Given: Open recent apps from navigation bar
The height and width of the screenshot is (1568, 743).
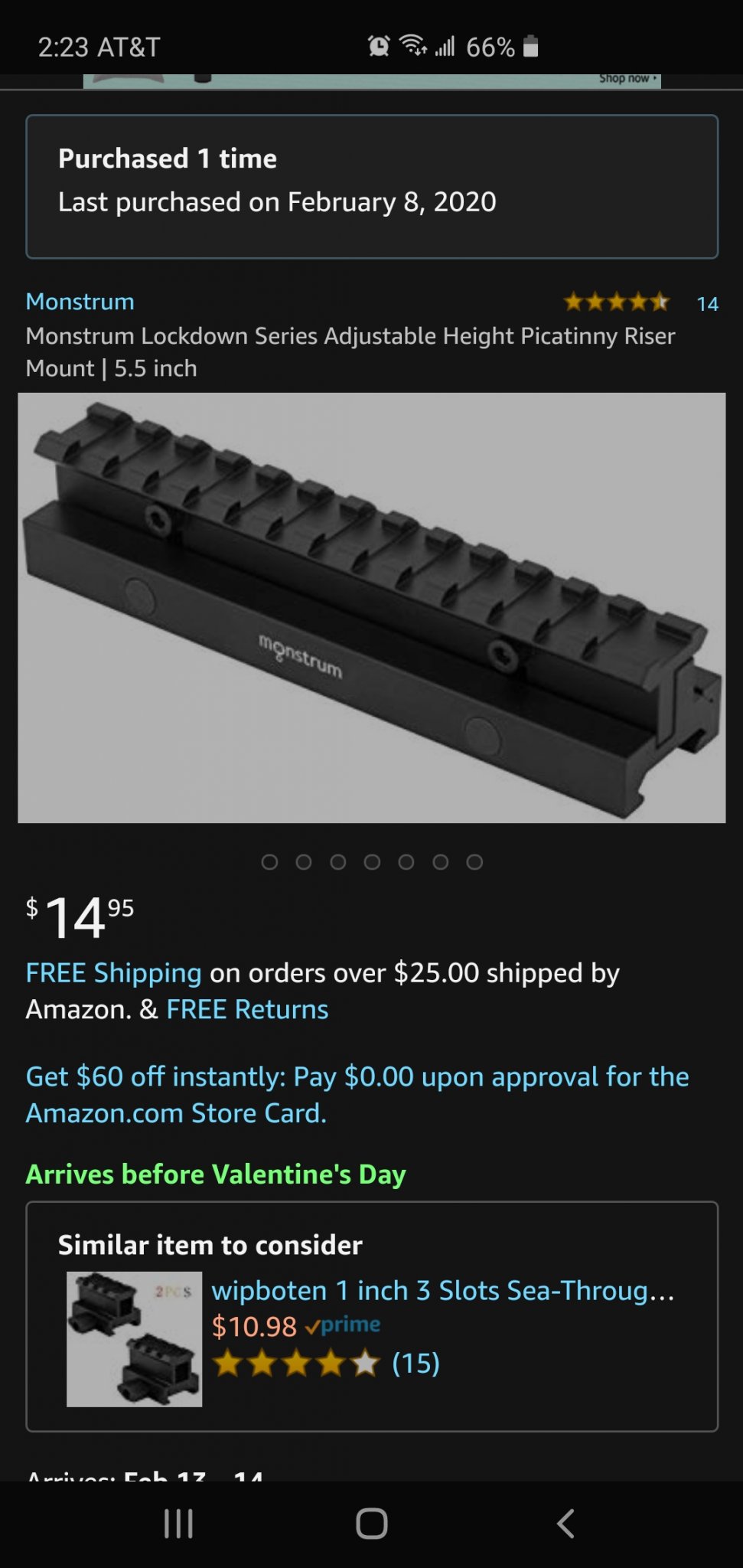Looking at the screenshot, I should point(178,1524).
